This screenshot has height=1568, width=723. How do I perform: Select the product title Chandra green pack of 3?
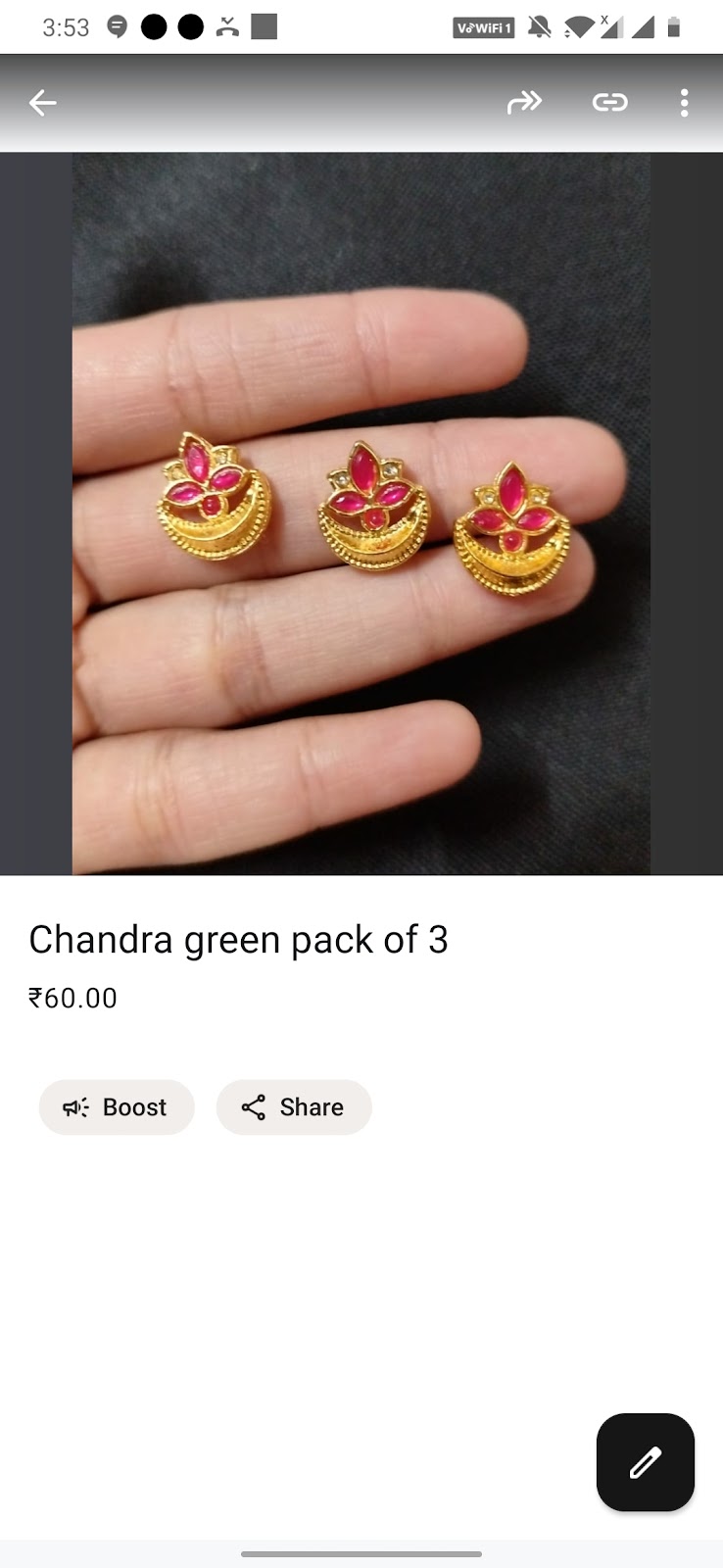coord(239,939)
